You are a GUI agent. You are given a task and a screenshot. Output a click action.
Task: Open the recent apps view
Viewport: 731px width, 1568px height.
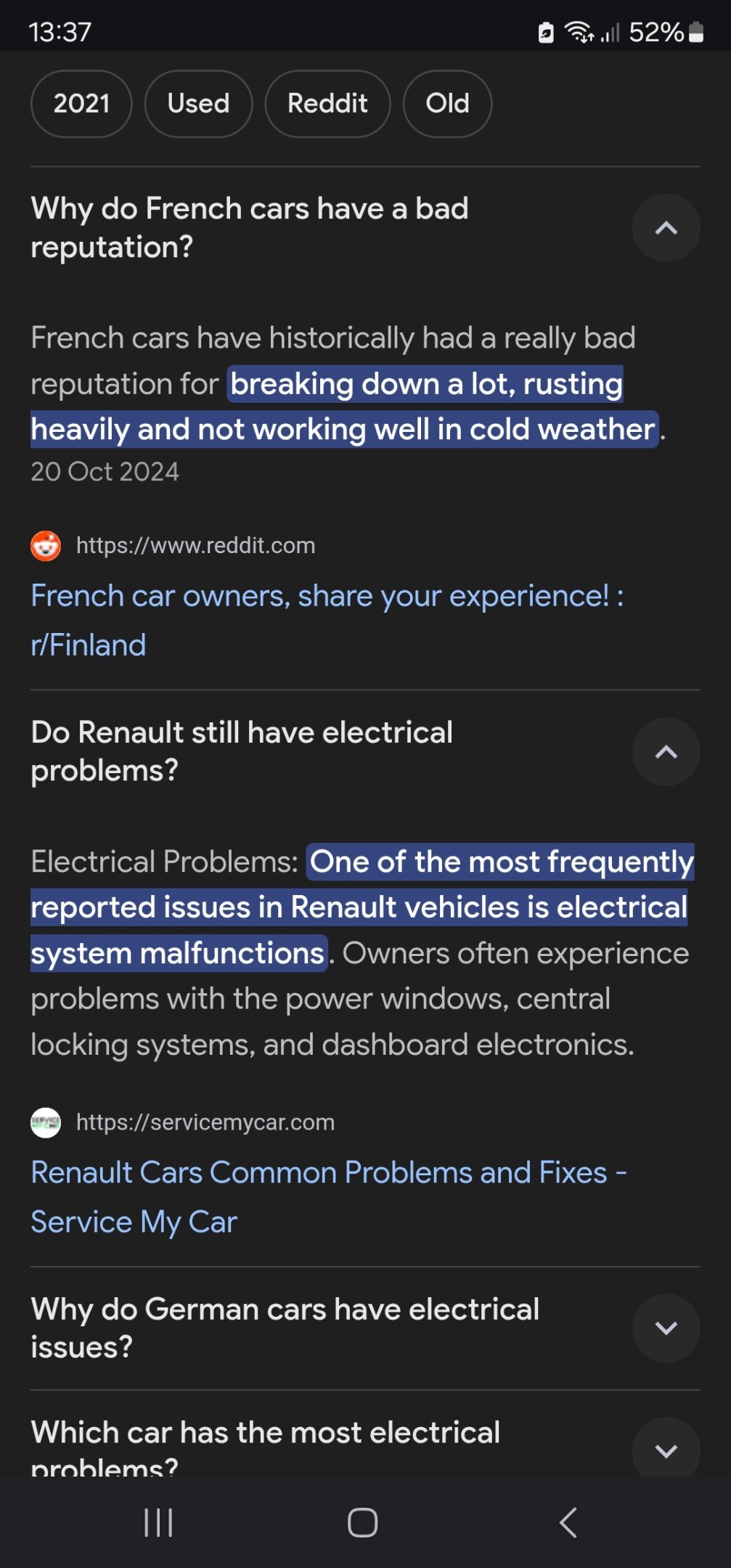tap(158, 1522)
